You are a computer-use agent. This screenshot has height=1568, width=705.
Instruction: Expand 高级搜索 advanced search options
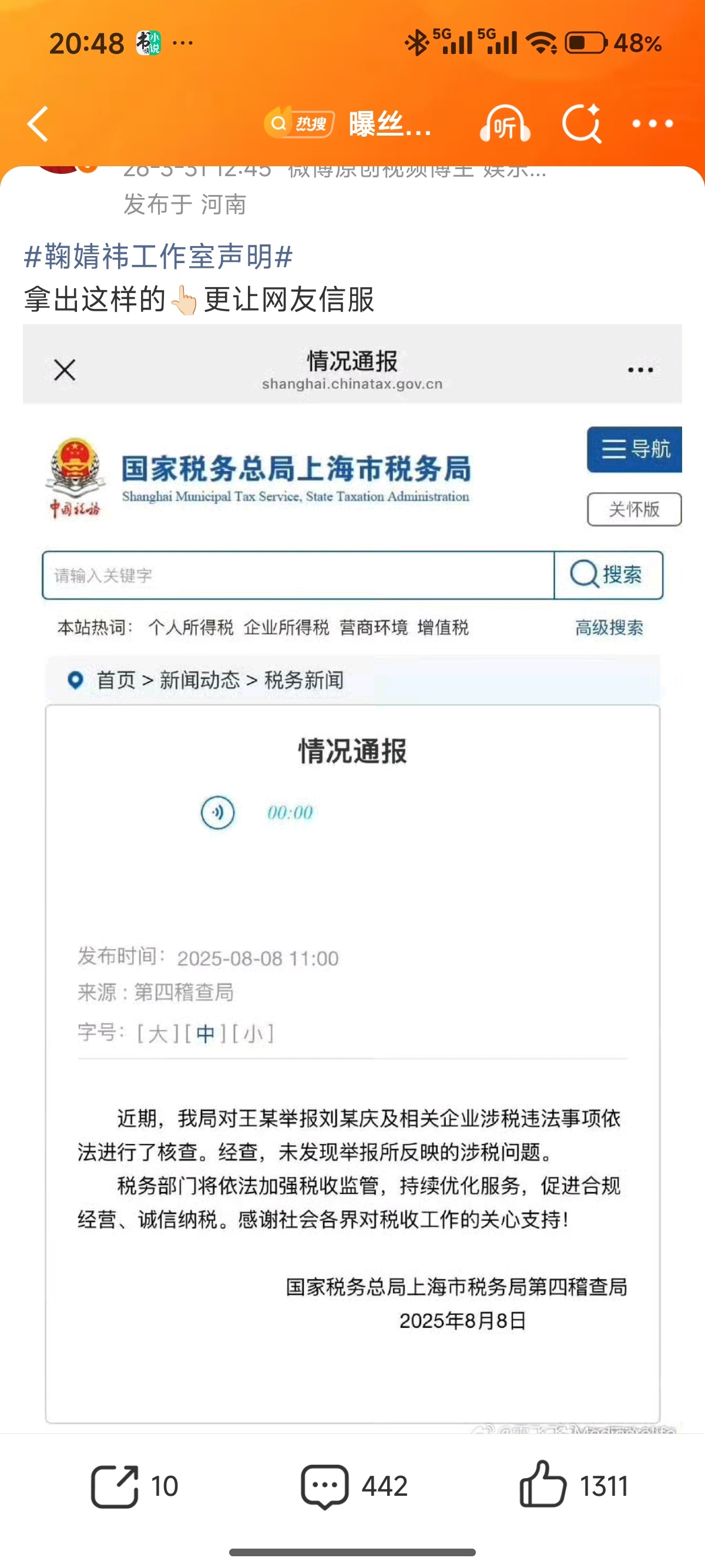609,628
